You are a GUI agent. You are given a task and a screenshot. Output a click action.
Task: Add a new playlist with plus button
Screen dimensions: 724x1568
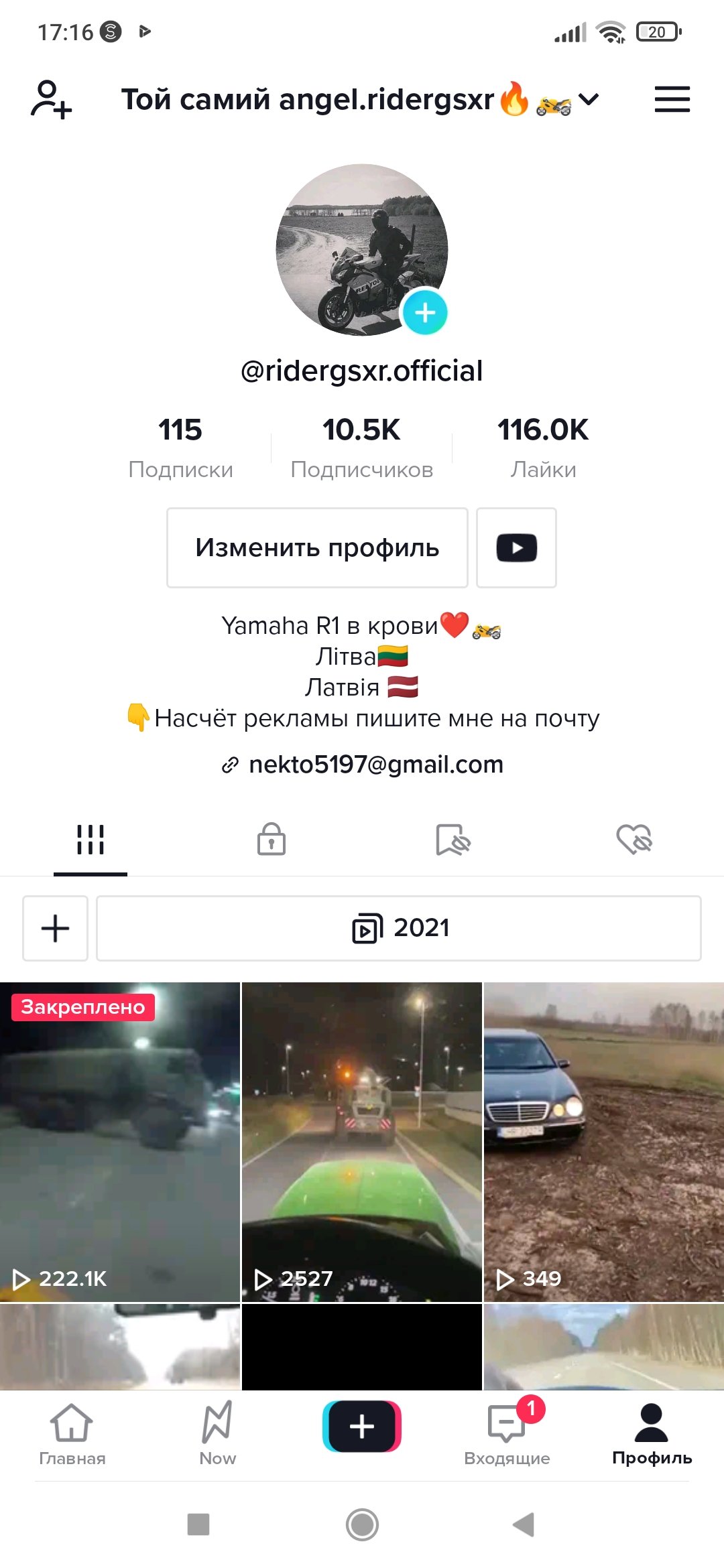[x=55, y=928]
